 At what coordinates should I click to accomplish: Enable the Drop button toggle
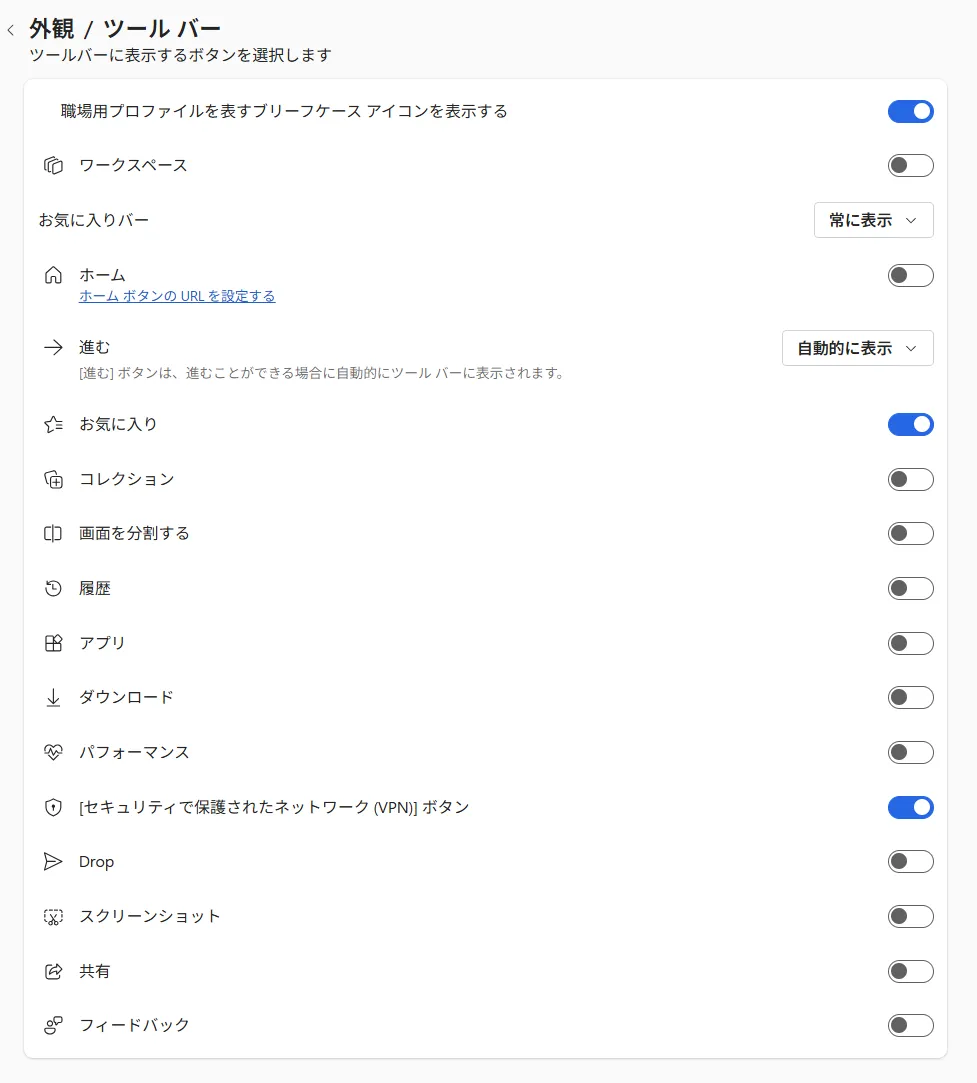tap(910, 861)
